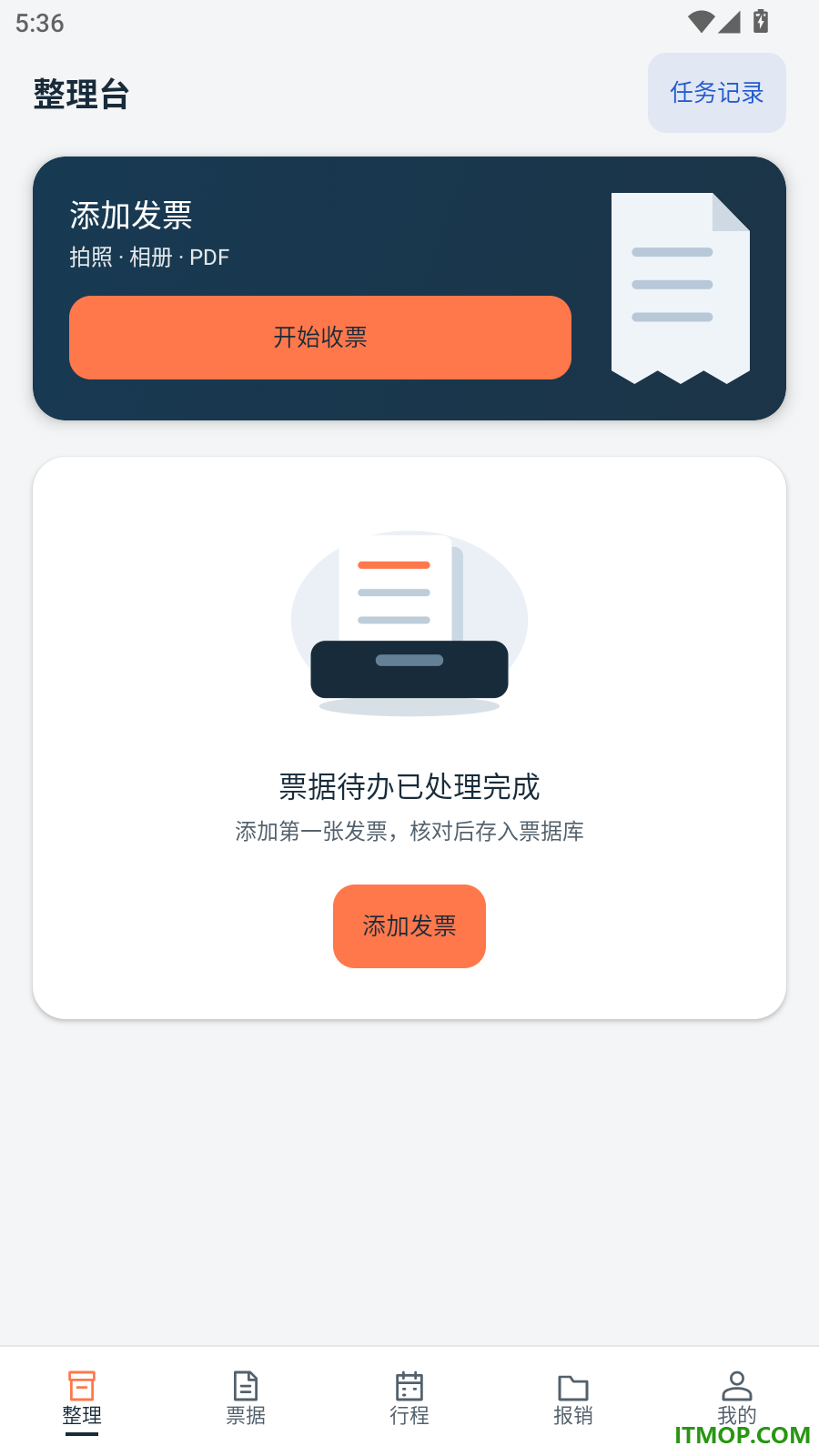The width and height of the screenshot is (819, 1456).
Task: Switch to the 票据 tab
Action: point(246,1400)
